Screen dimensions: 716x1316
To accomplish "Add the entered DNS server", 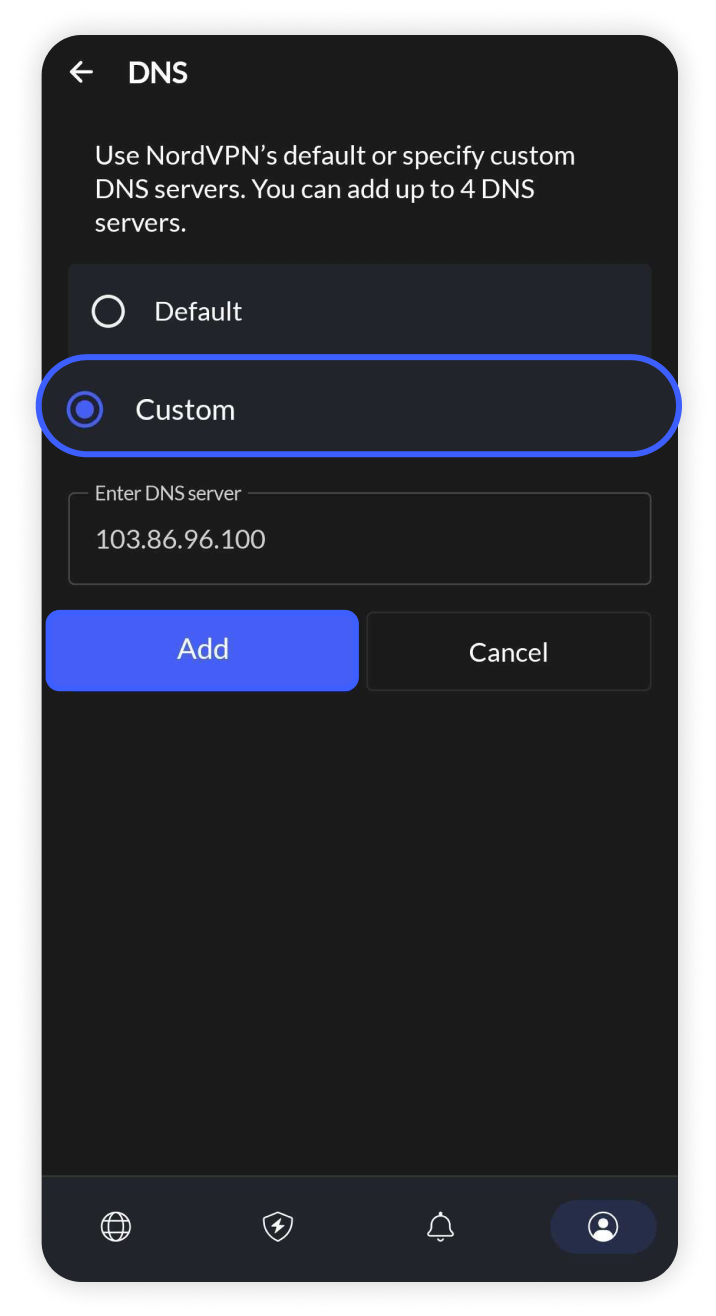I will coord(202,650).
